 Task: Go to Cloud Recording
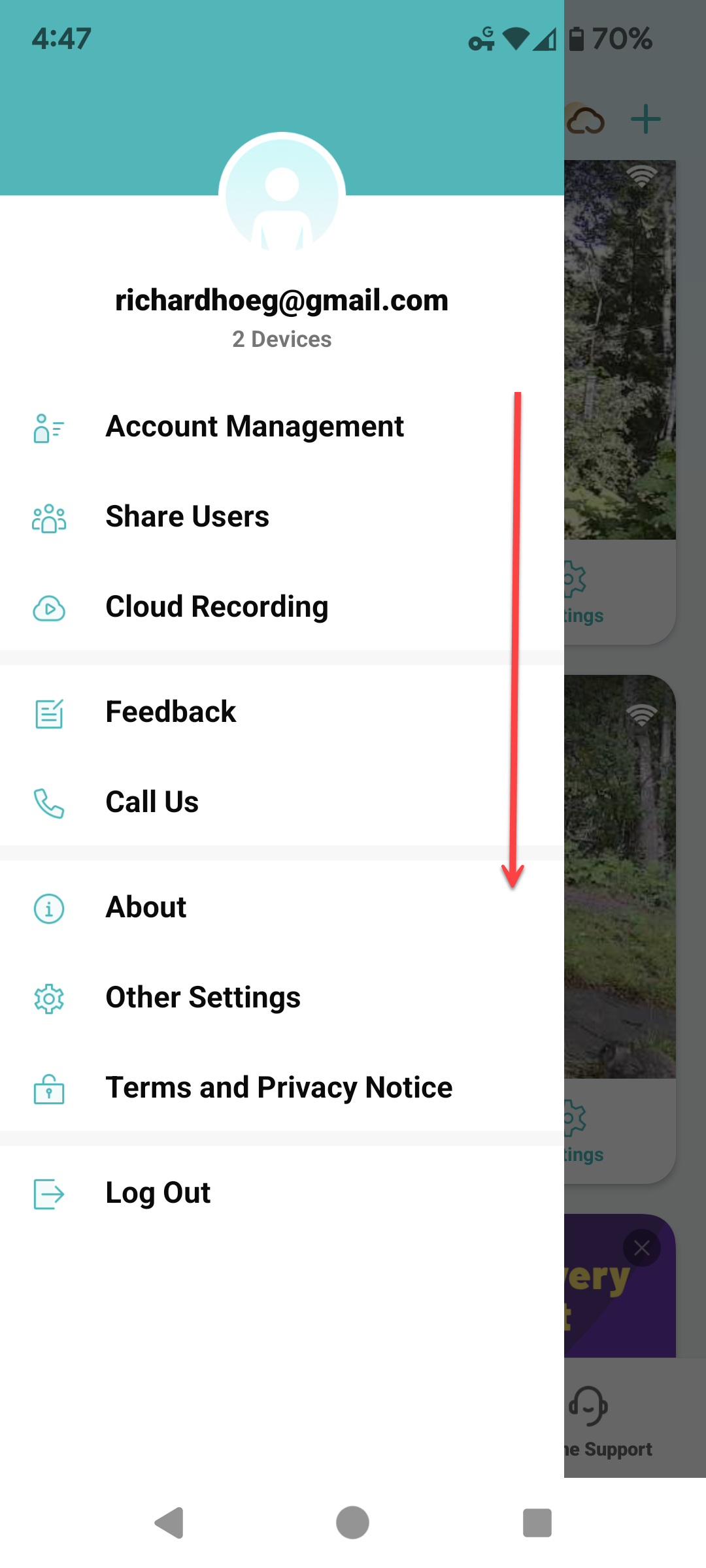pos(282,607)
